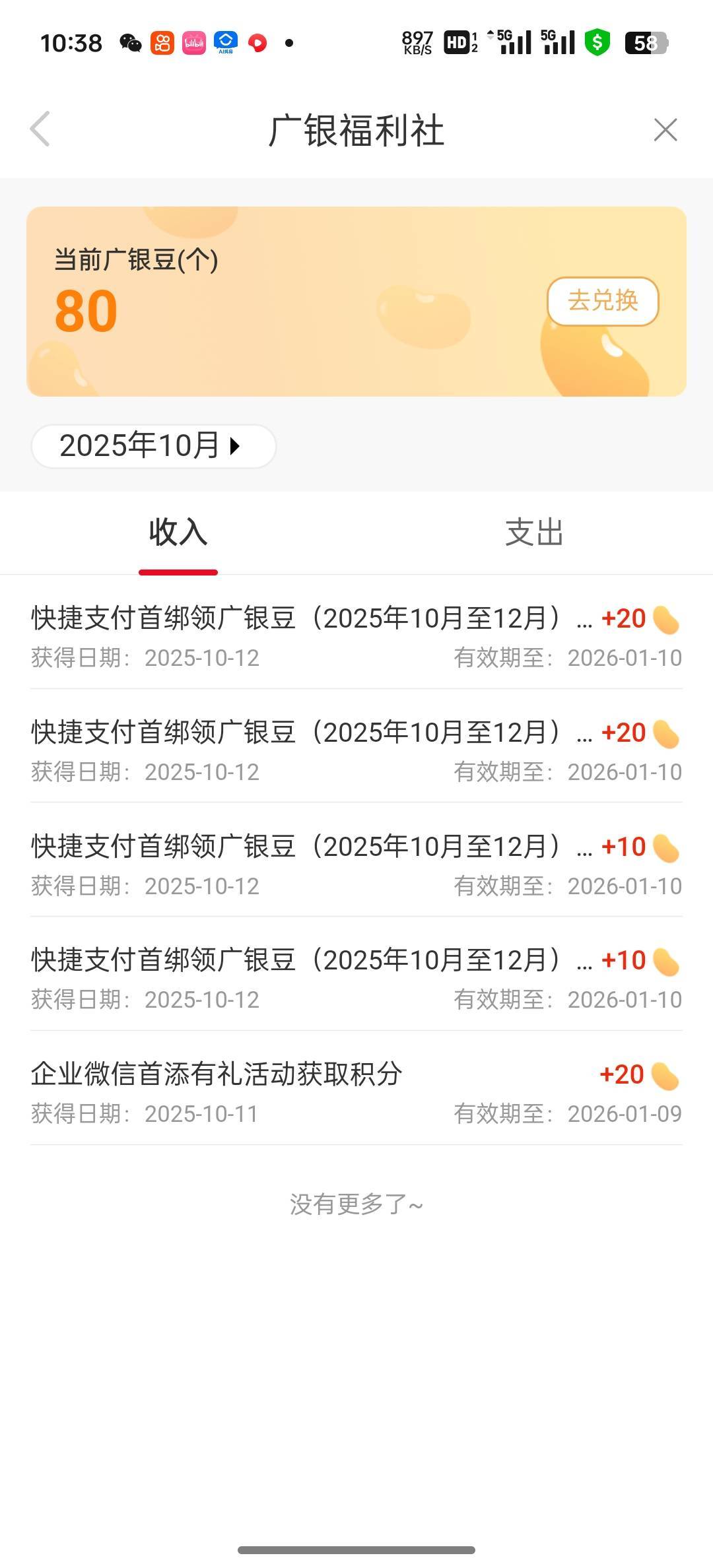Switch to the 支出 tab
Viewport: 713px width, 1568px height.
click(x=534, y=533)
